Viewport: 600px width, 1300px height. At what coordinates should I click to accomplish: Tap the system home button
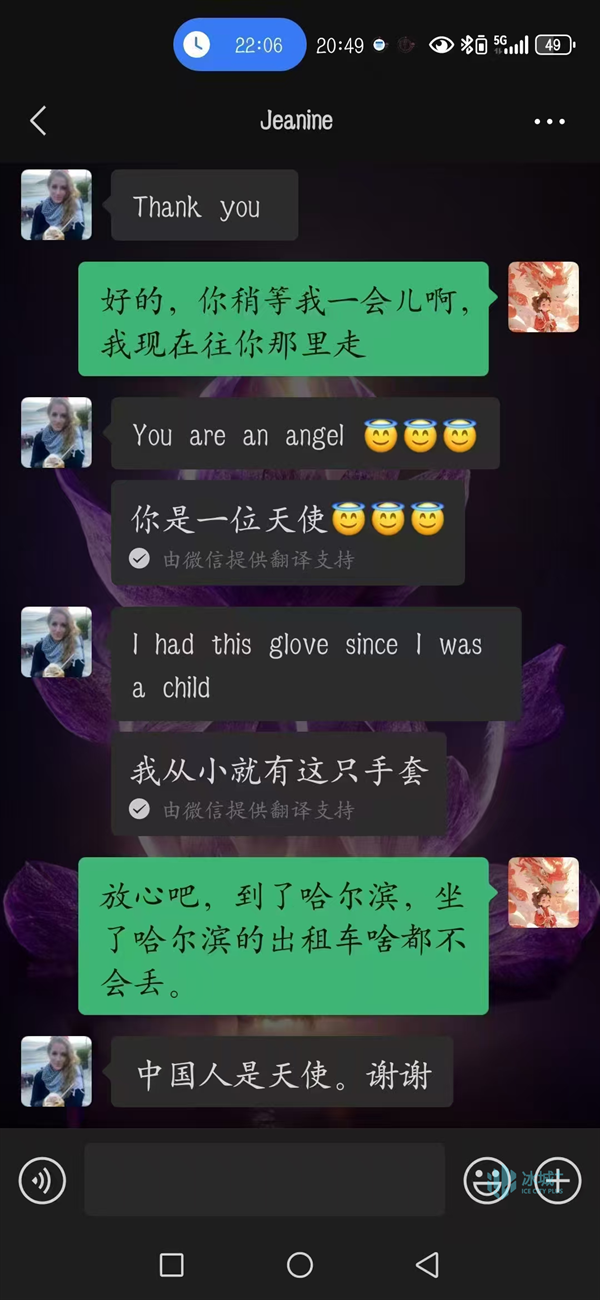300,1265
